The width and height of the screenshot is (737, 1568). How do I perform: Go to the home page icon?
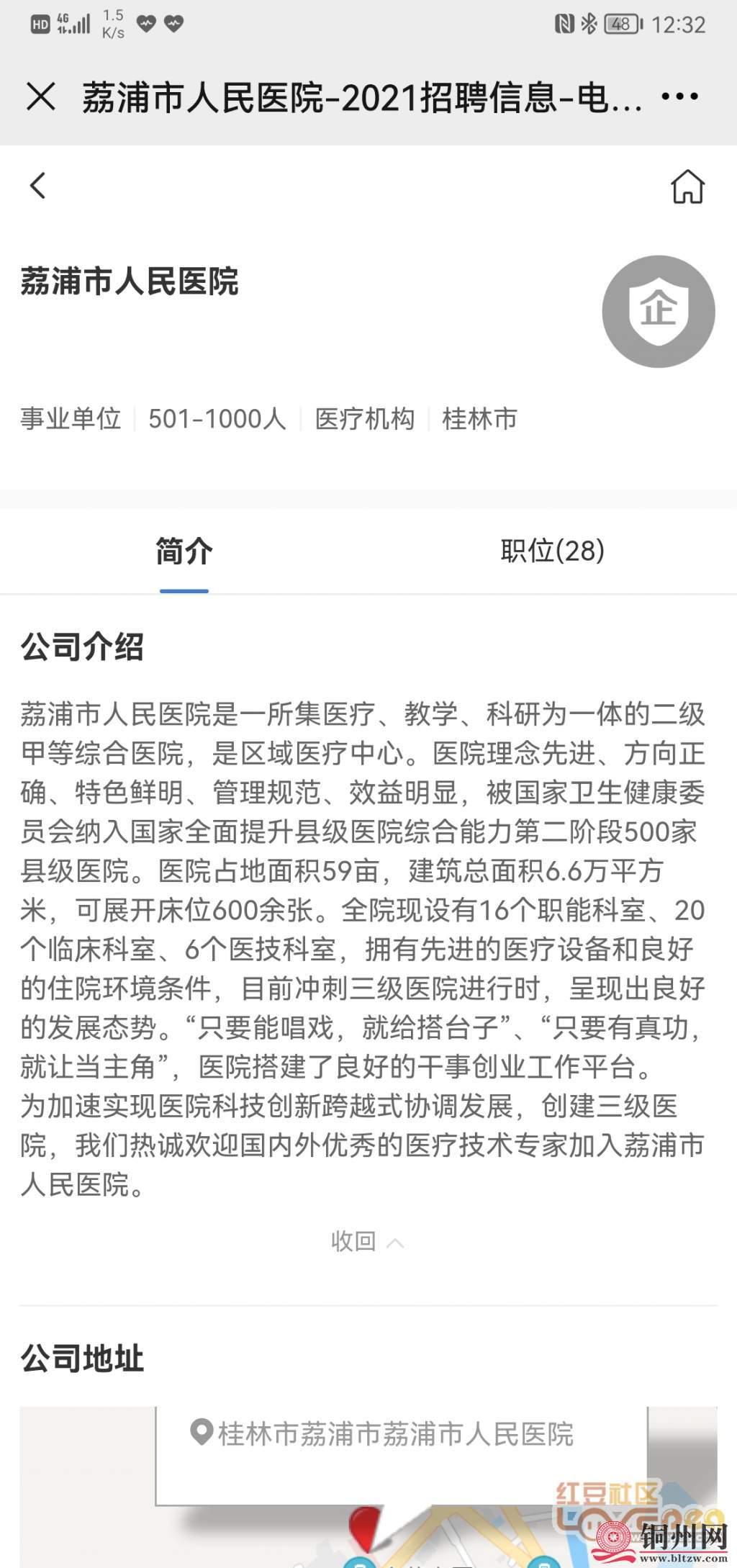coord(687,186)
